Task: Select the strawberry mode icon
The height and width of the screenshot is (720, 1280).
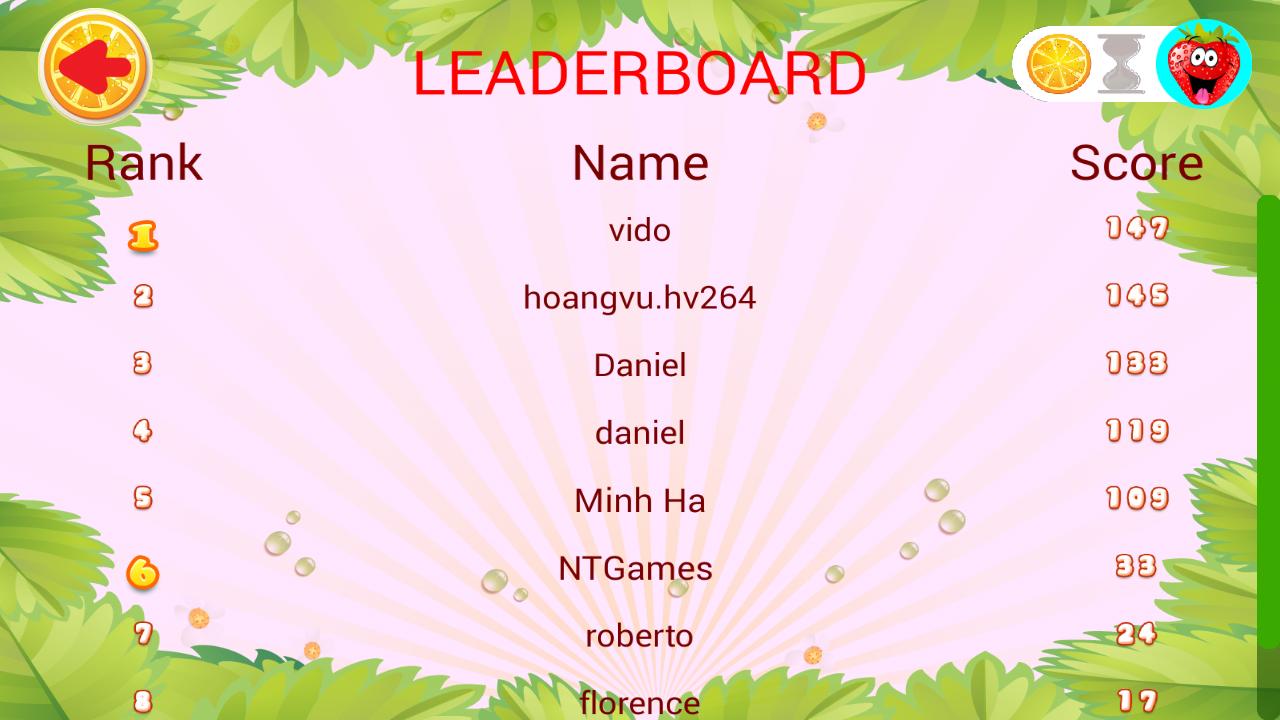Action: point(1205,65)
